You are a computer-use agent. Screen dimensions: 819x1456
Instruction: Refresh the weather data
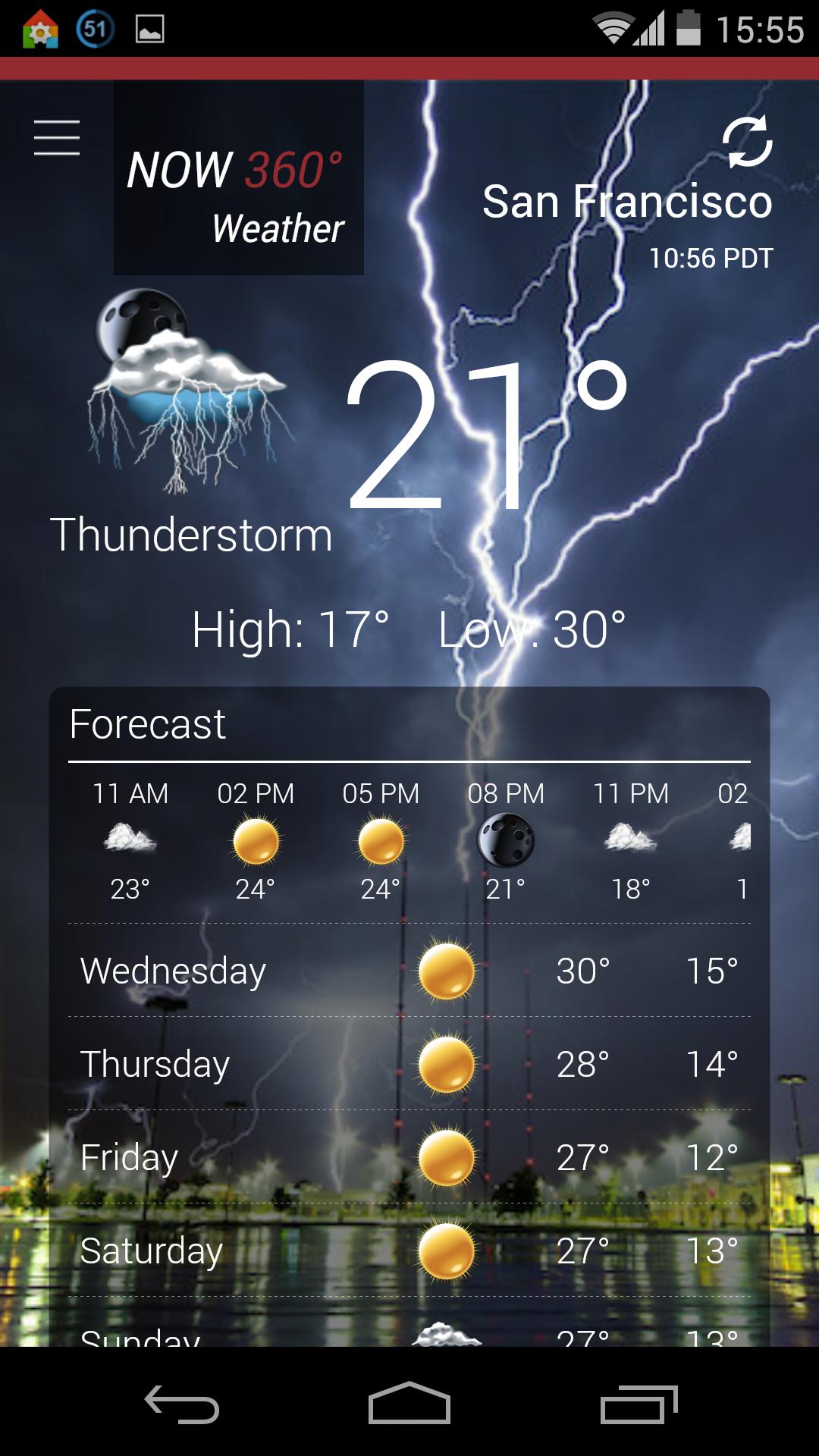click(747, 141)
